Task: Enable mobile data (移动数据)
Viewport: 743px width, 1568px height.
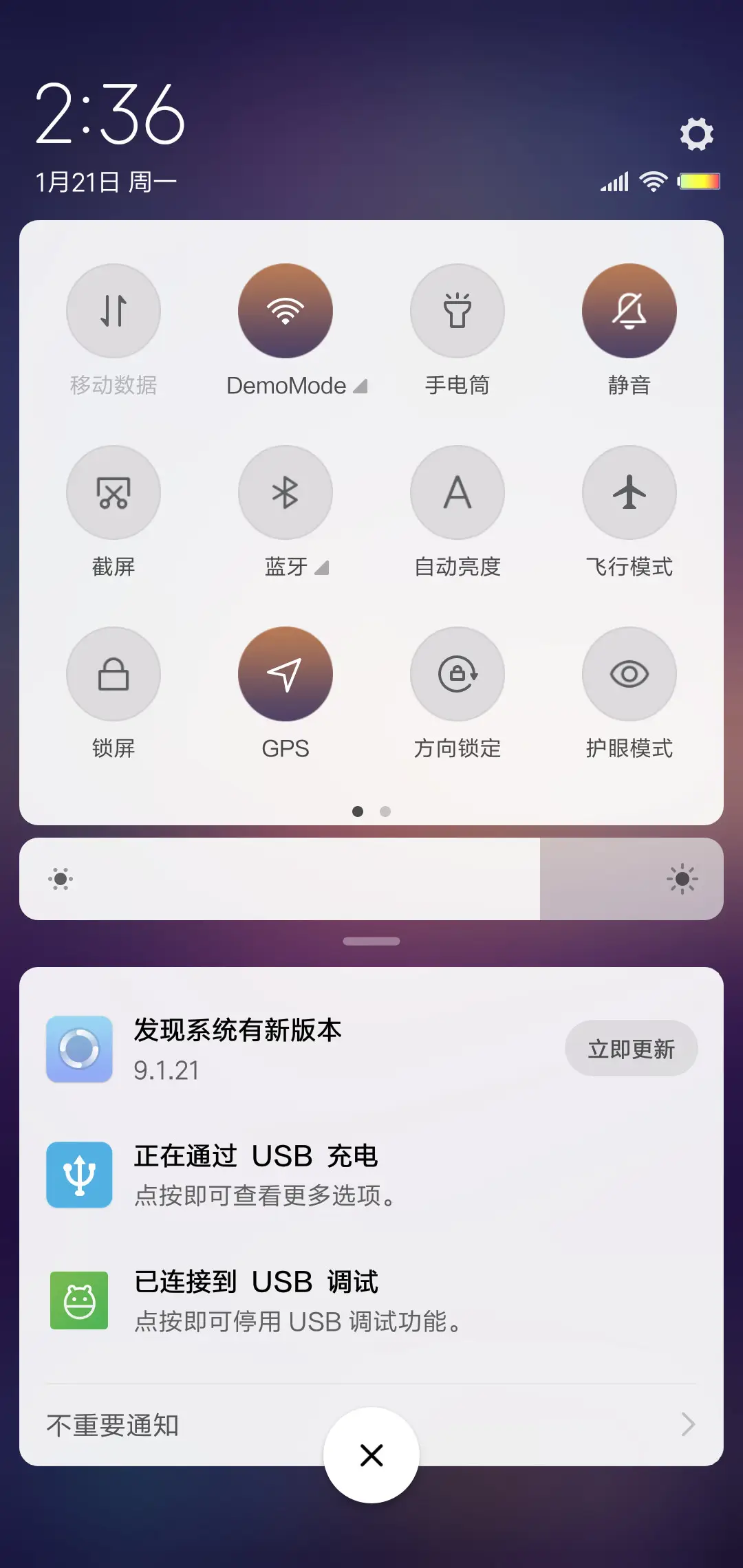Action: point(114,311)
